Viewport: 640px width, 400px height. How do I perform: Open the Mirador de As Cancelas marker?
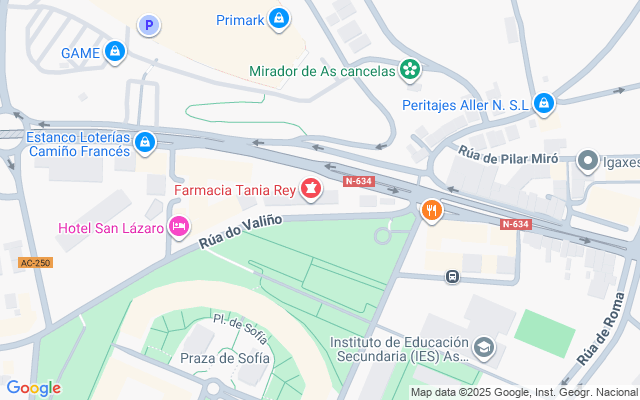(x=409, y=70)
